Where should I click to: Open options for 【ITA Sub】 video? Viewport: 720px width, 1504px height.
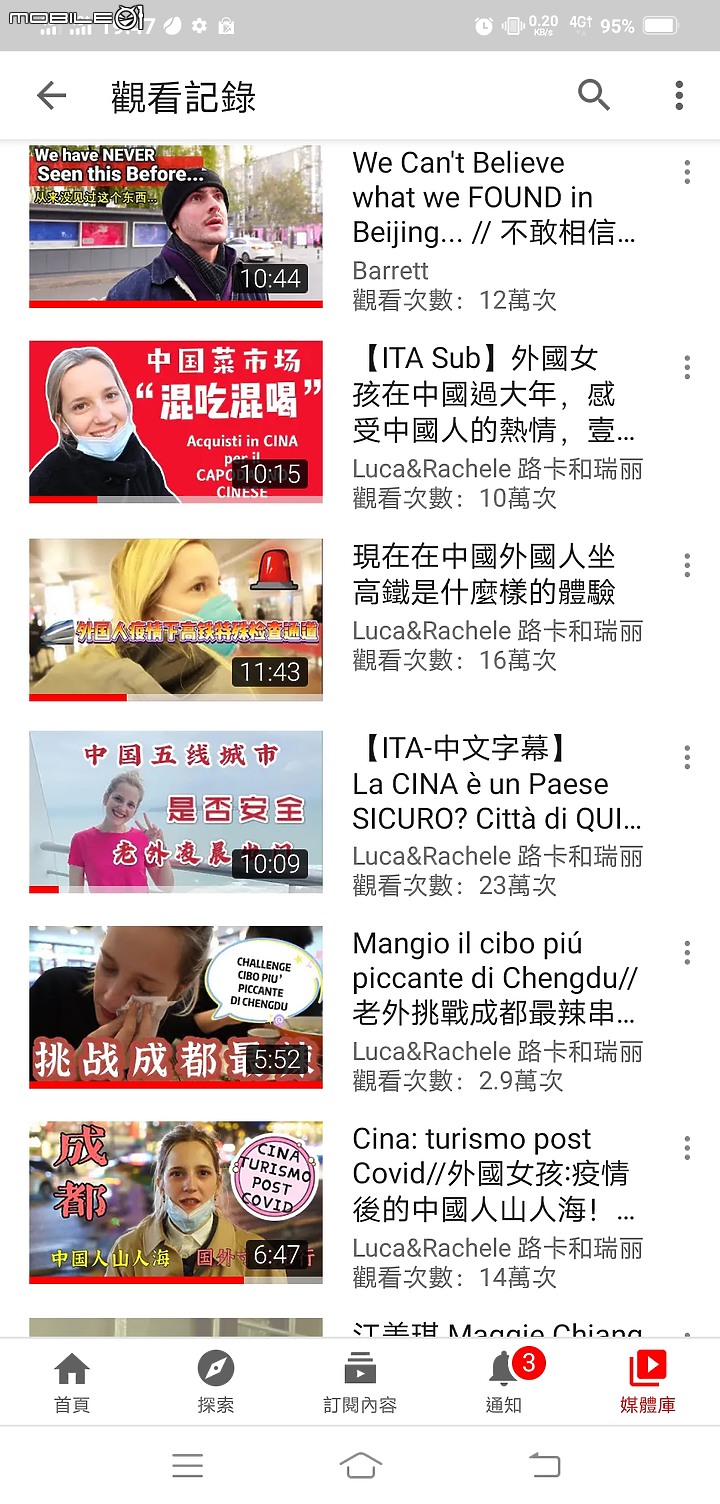pyautogui.click(x=687, y=367)
